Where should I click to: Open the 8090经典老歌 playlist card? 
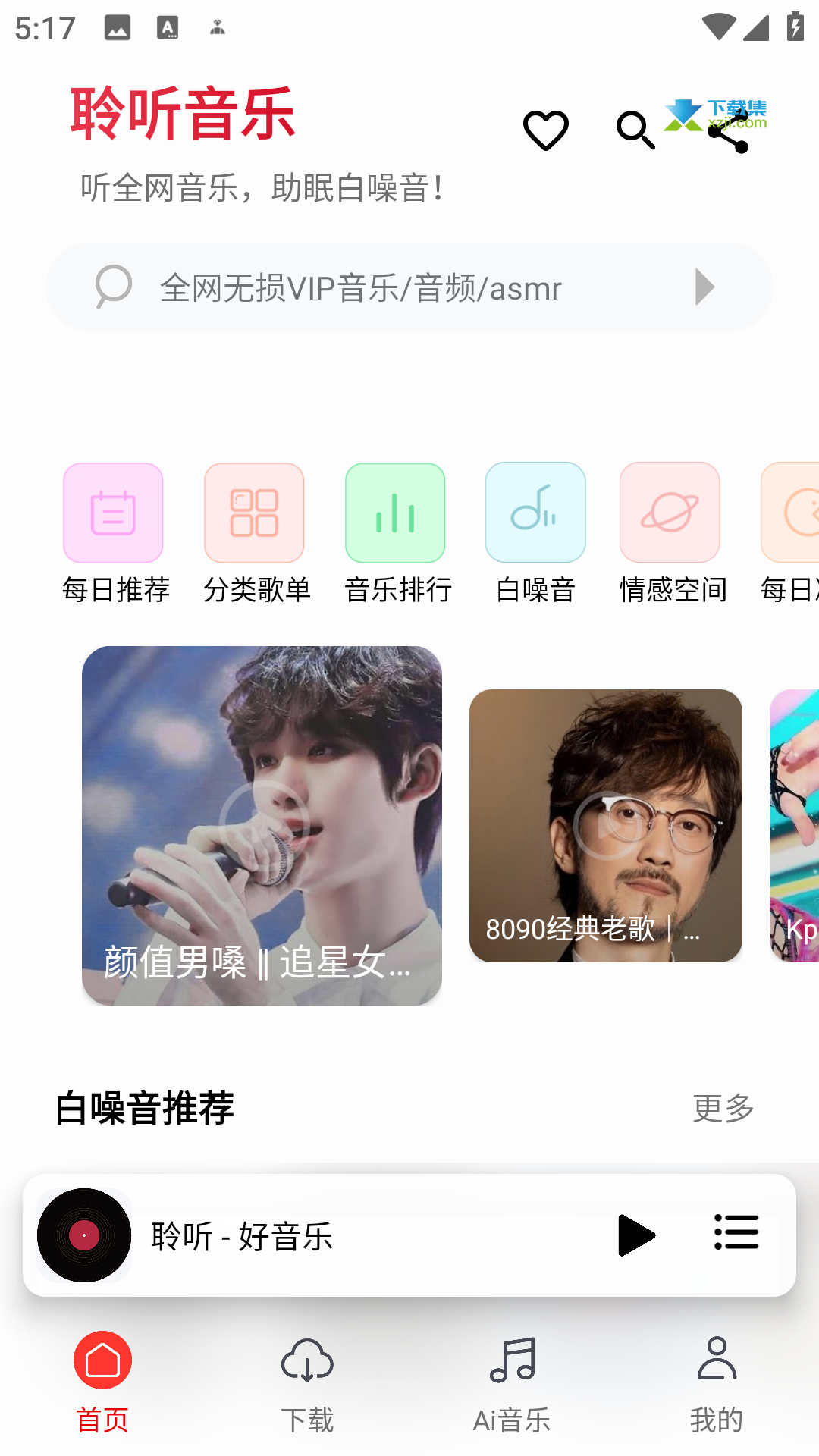[x=606, y=826]
